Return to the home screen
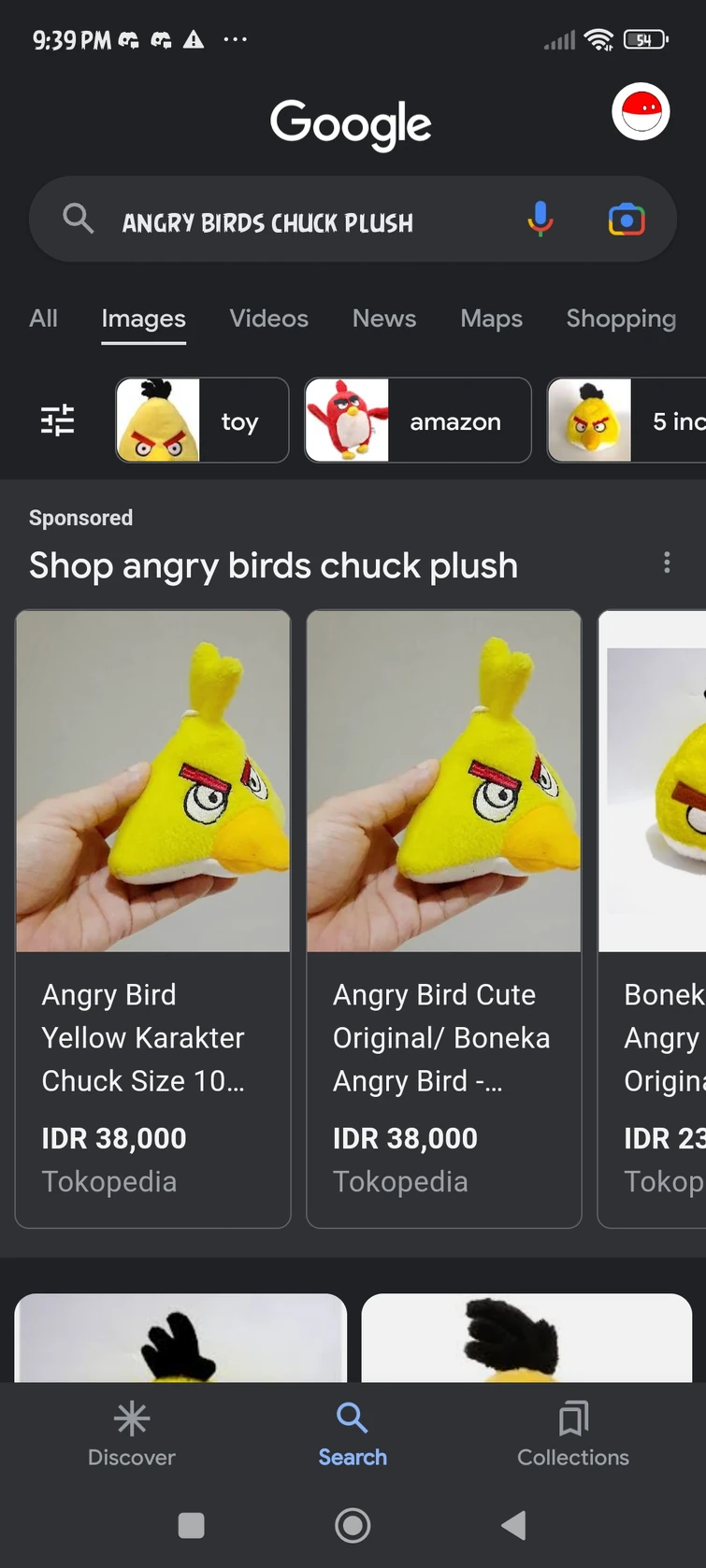 [x=353, y=1526]
